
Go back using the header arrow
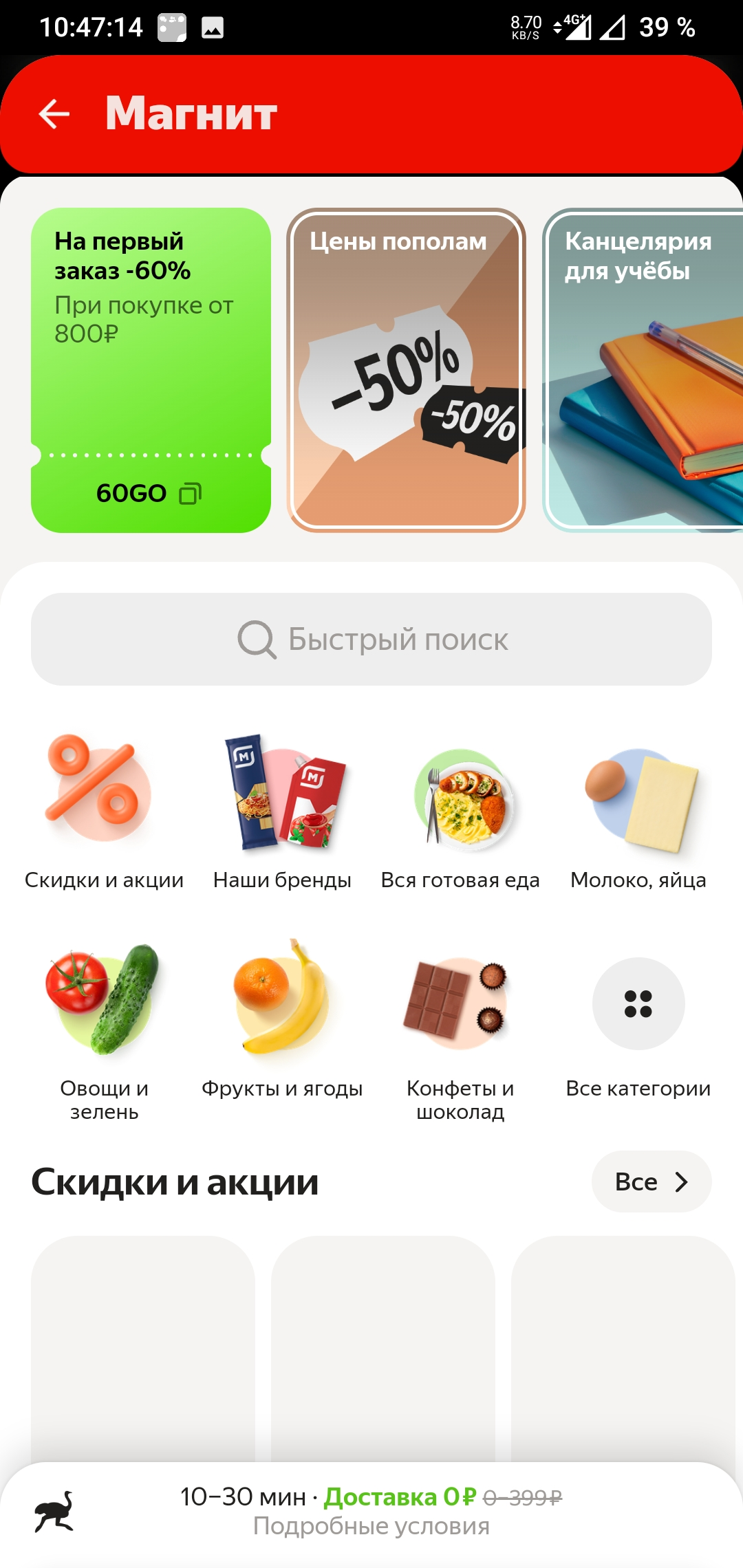click(x=54, y=114)
